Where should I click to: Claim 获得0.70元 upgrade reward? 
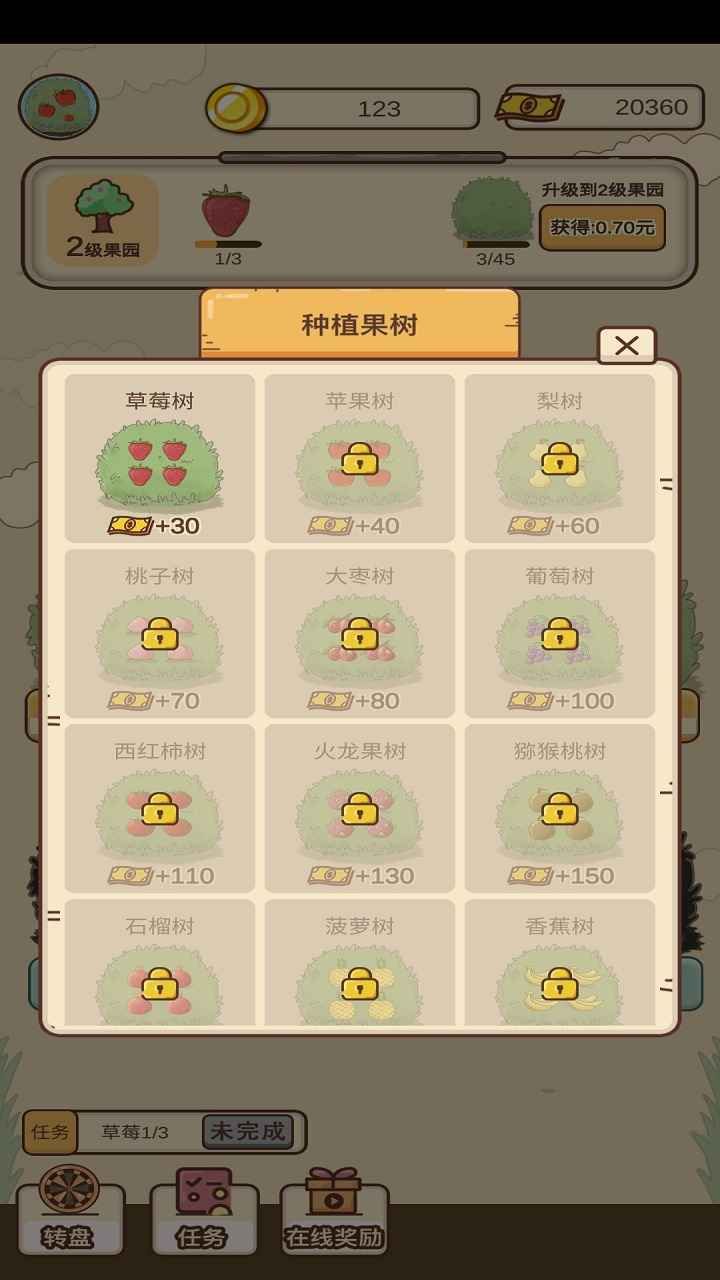(x=600, y=229)
